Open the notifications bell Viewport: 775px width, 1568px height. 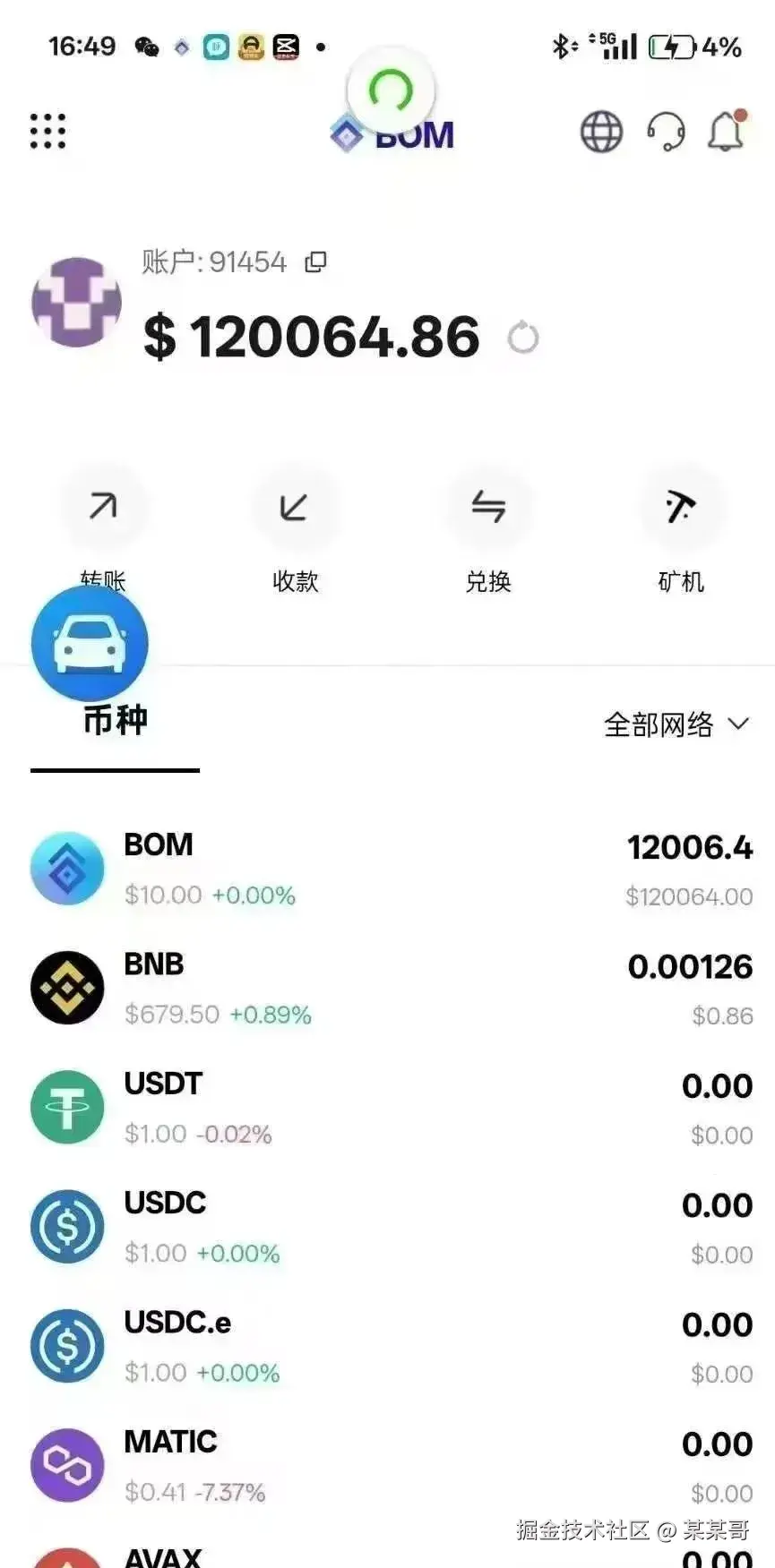[726, 133]
